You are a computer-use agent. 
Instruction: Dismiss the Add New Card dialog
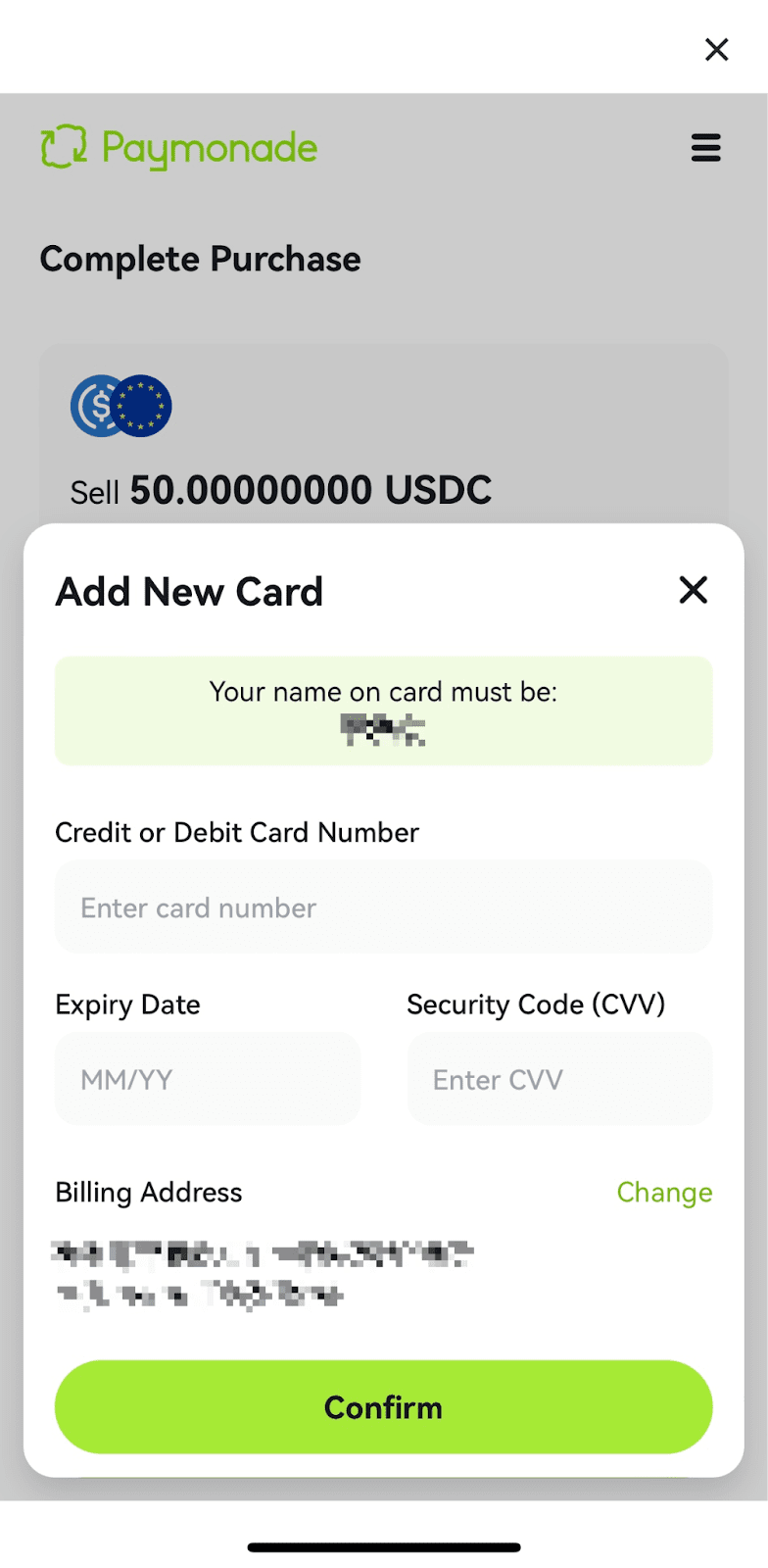(x=693, y=590)
